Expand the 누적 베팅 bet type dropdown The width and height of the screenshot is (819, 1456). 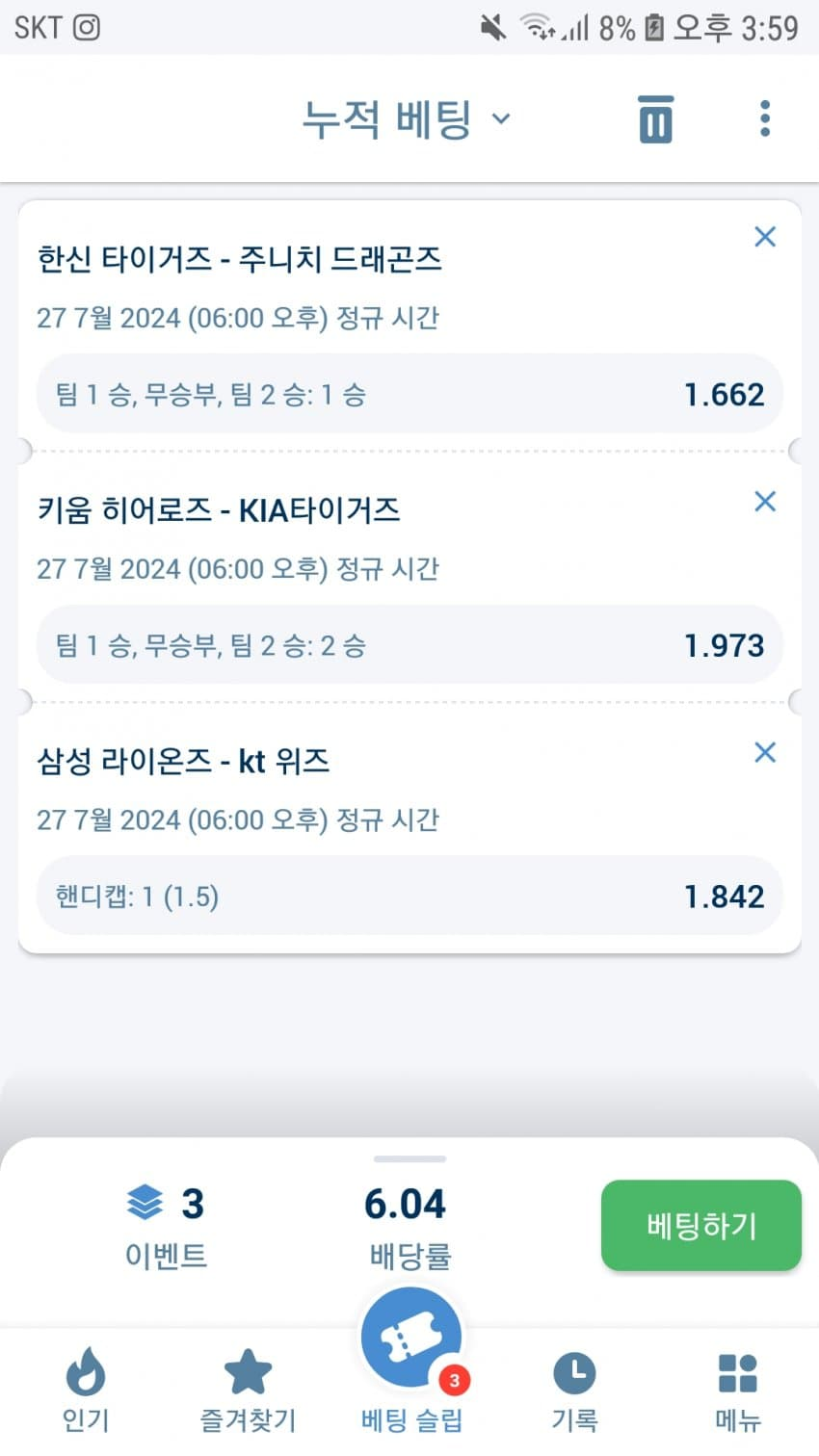click(x=407, y=119)
